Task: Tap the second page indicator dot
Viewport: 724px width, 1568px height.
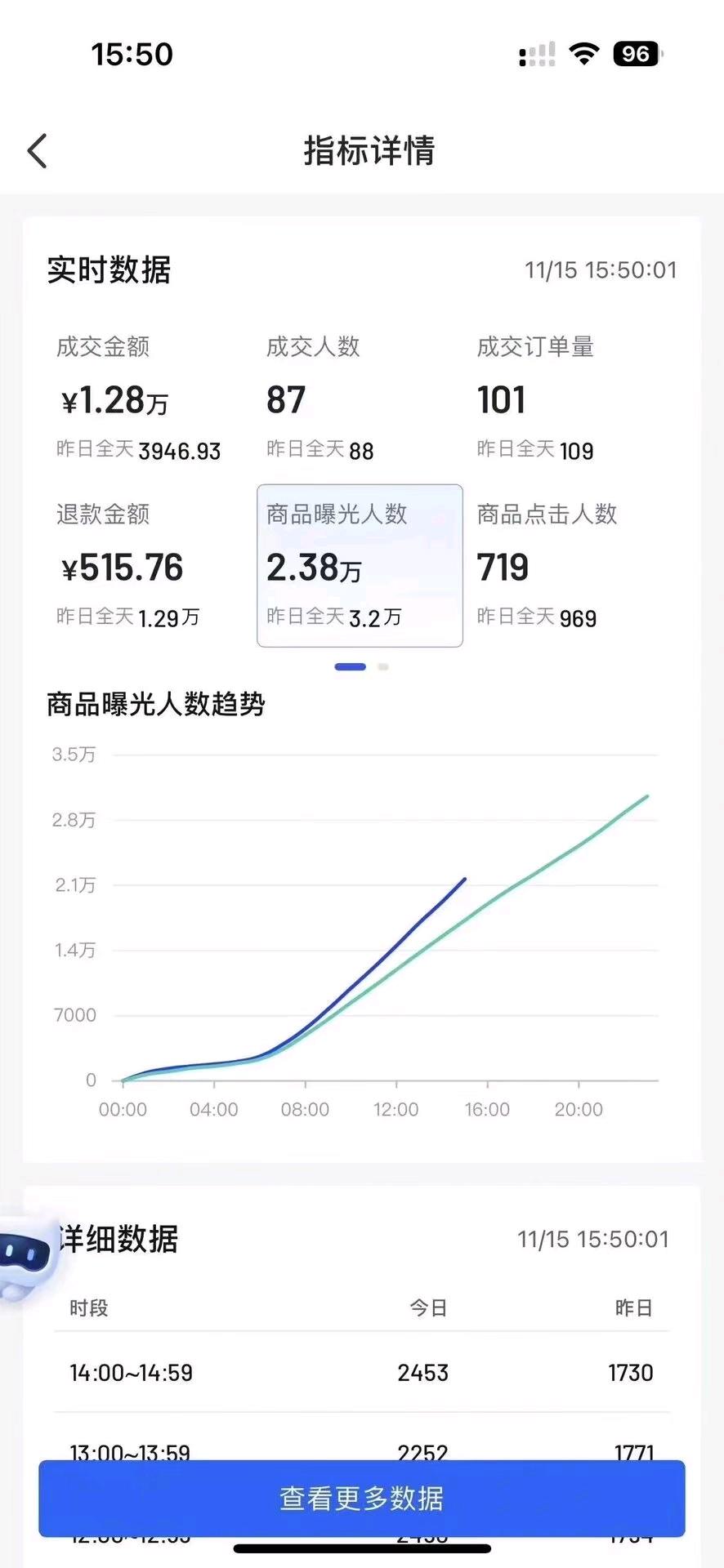Action: click(x=383, y=667)
